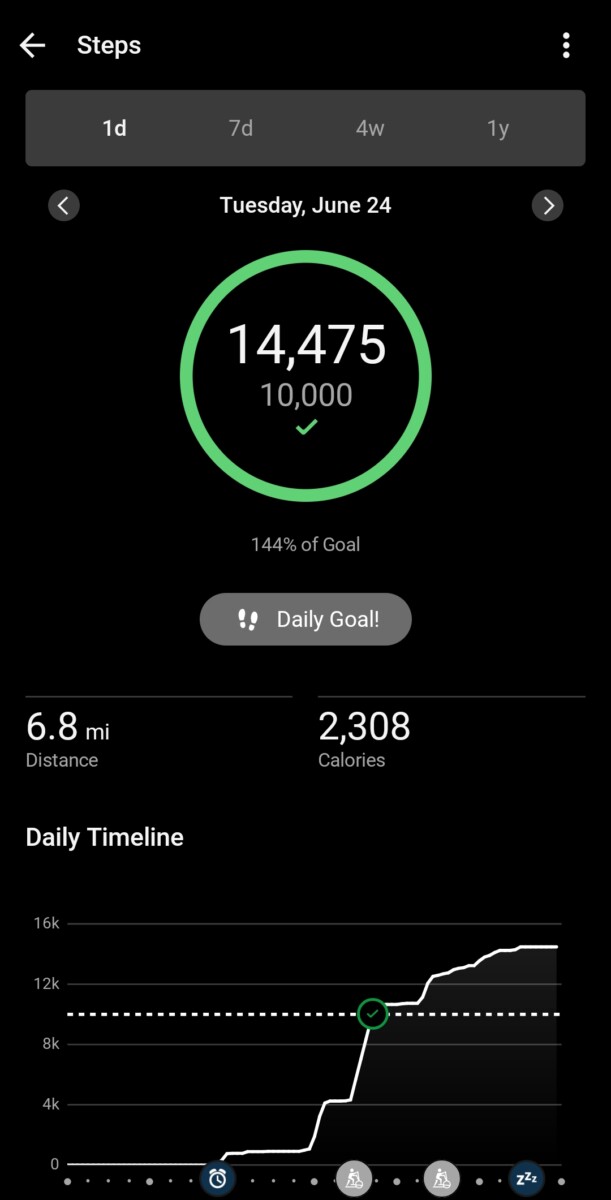The image size is (611, 1200).
Task: Select the 1d view tab
Action: pyautogui.click(x=114, y=129)
